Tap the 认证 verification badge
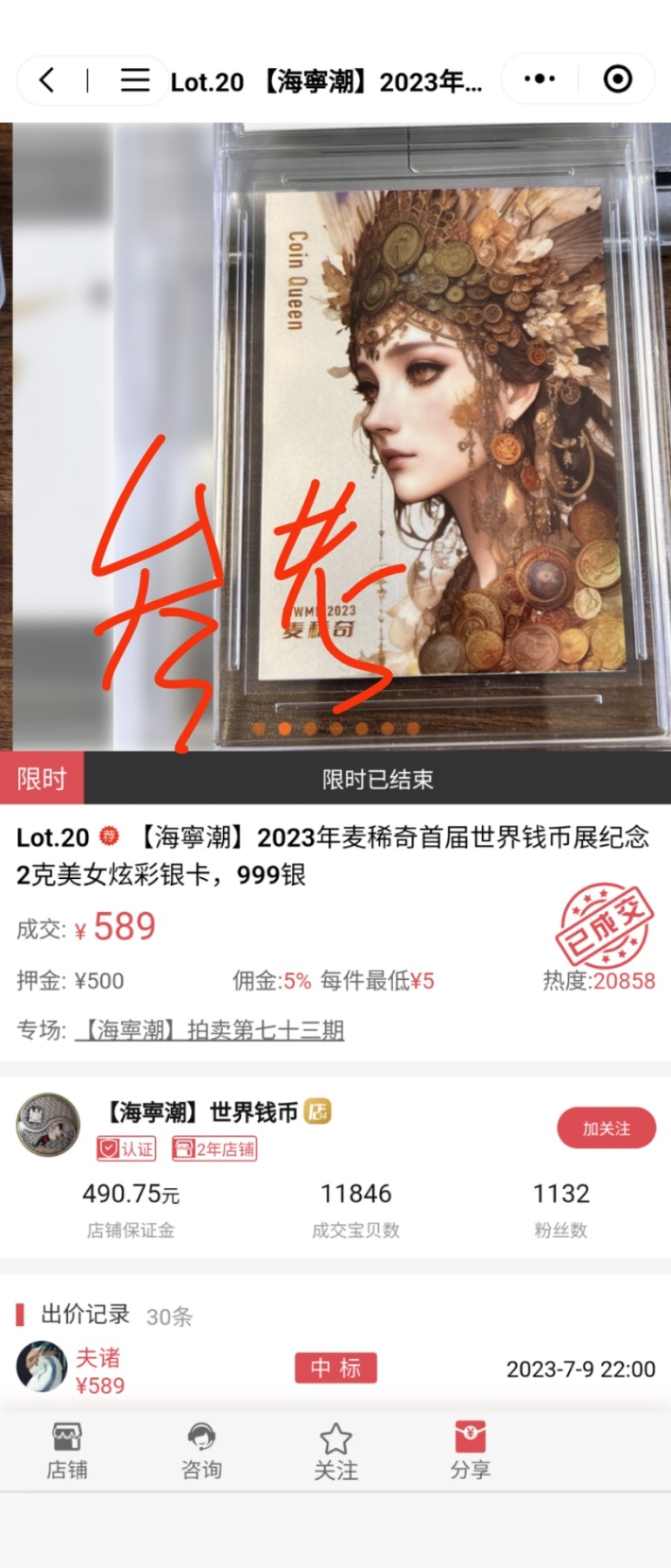This screenshot has height=1568, width=671. coord(128,1150)
